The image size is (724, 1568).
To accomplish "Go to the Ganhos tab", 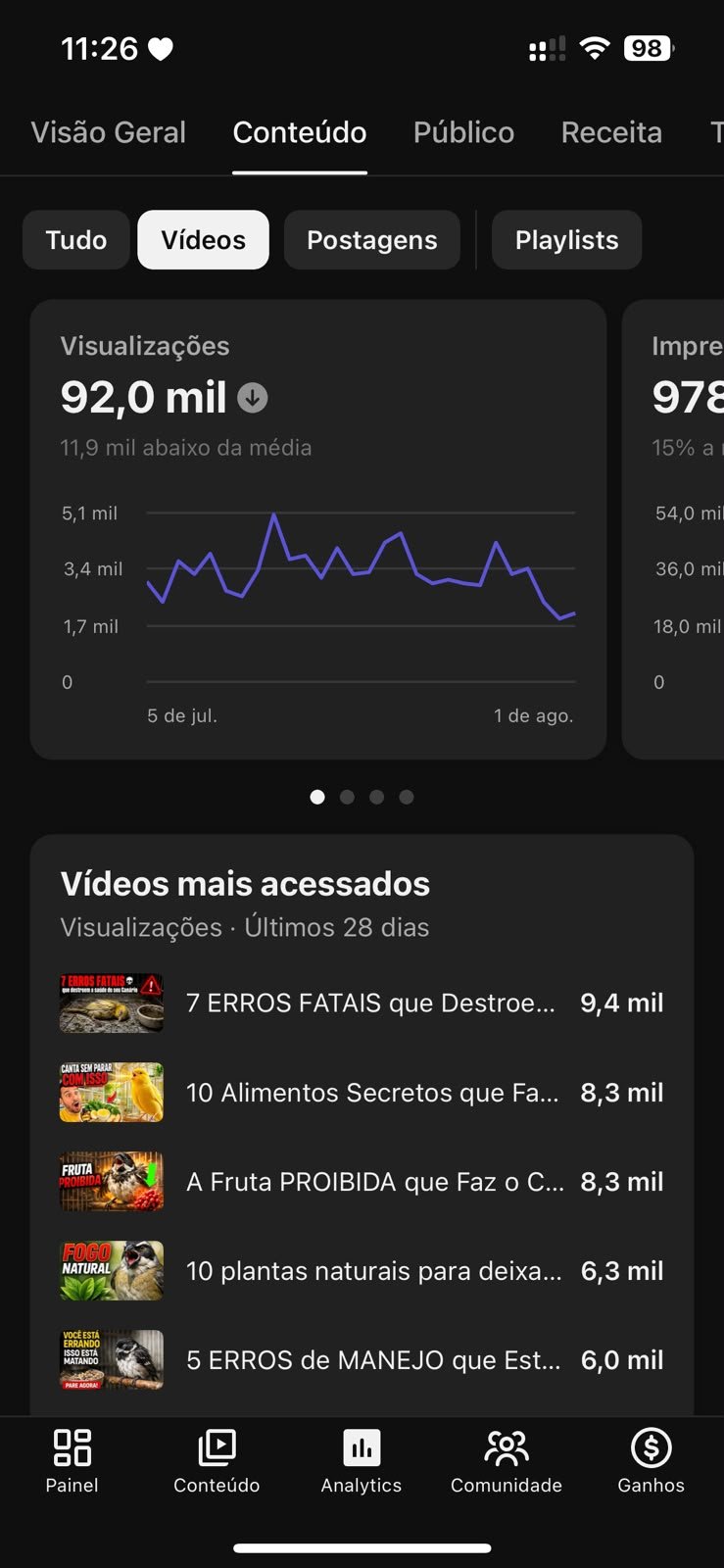I will click(652, 1460).
